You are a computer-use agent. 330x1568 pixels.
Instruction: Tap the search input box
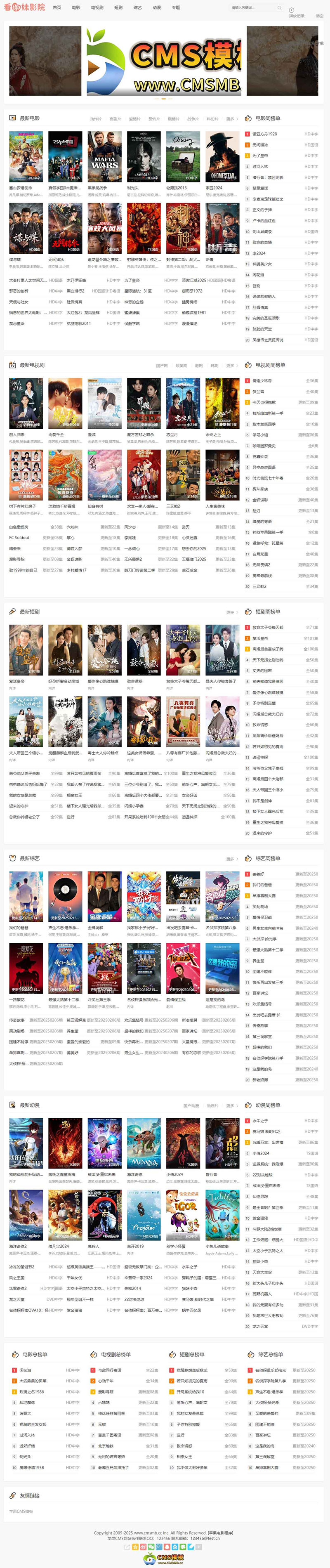253,8
